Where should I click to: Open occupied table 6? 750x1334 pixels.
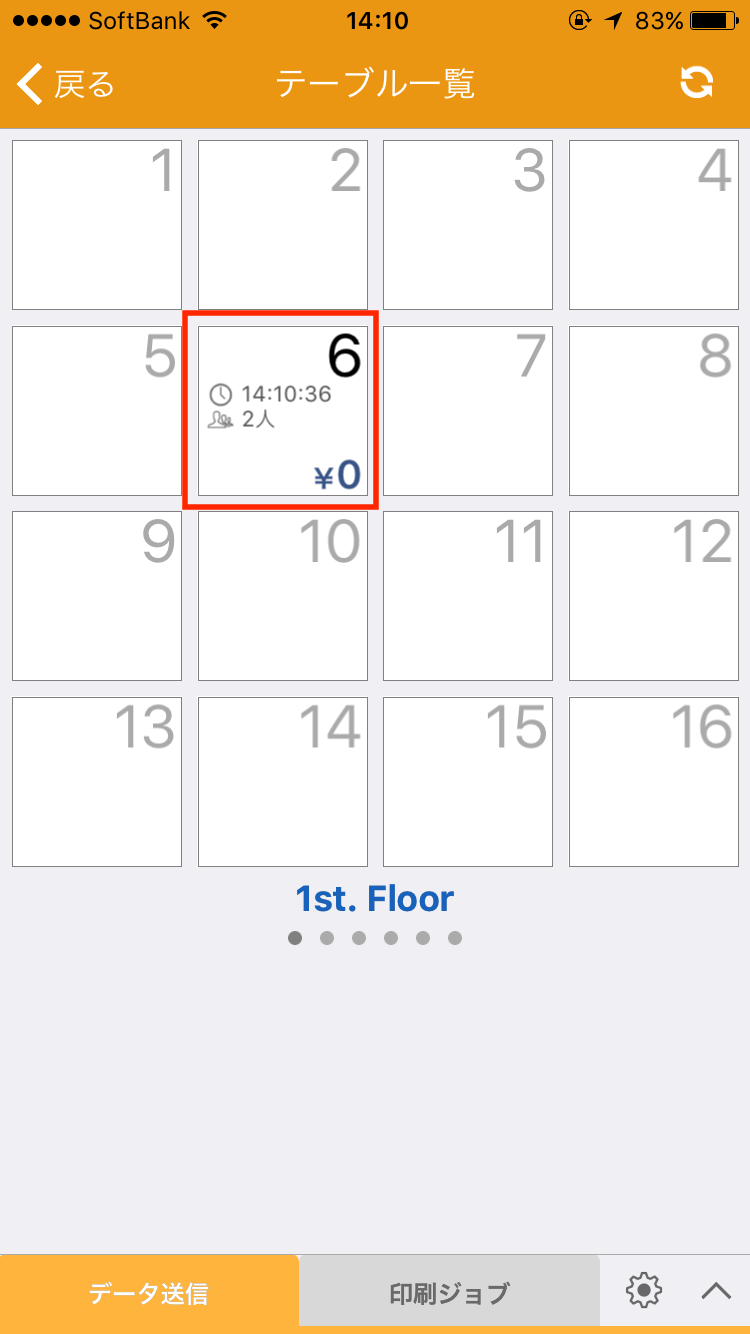tap(283, 410)
